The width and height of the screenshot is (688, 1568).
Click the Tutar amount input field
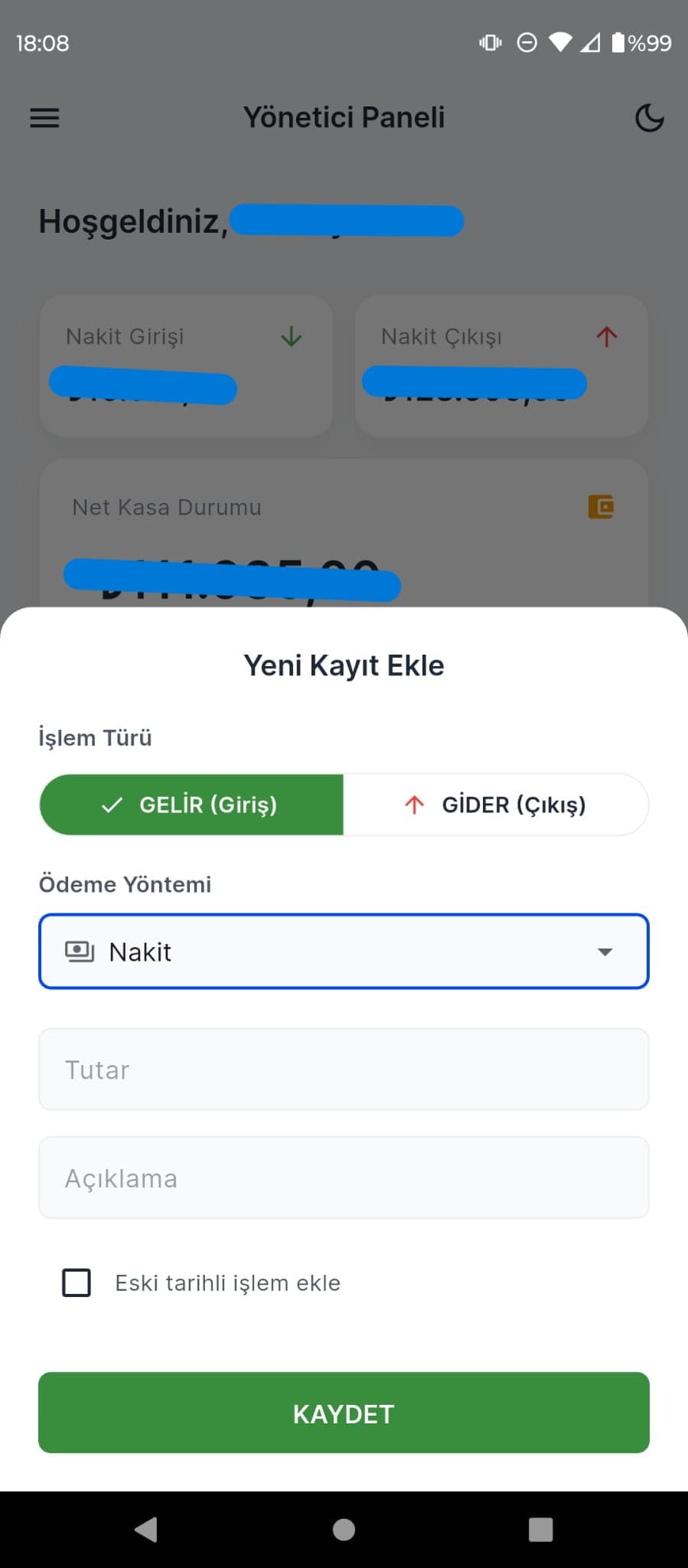[344, 1069]
